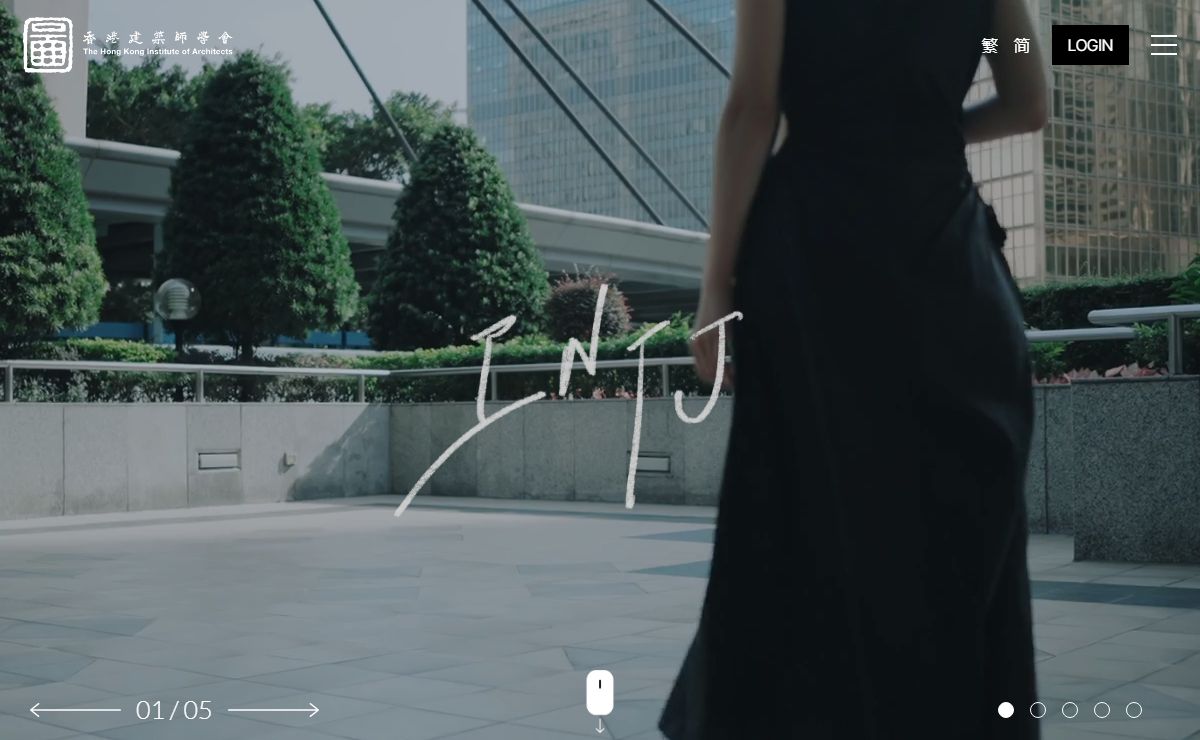Switch to Simplified Chinese (简)

pos(1021,46)
